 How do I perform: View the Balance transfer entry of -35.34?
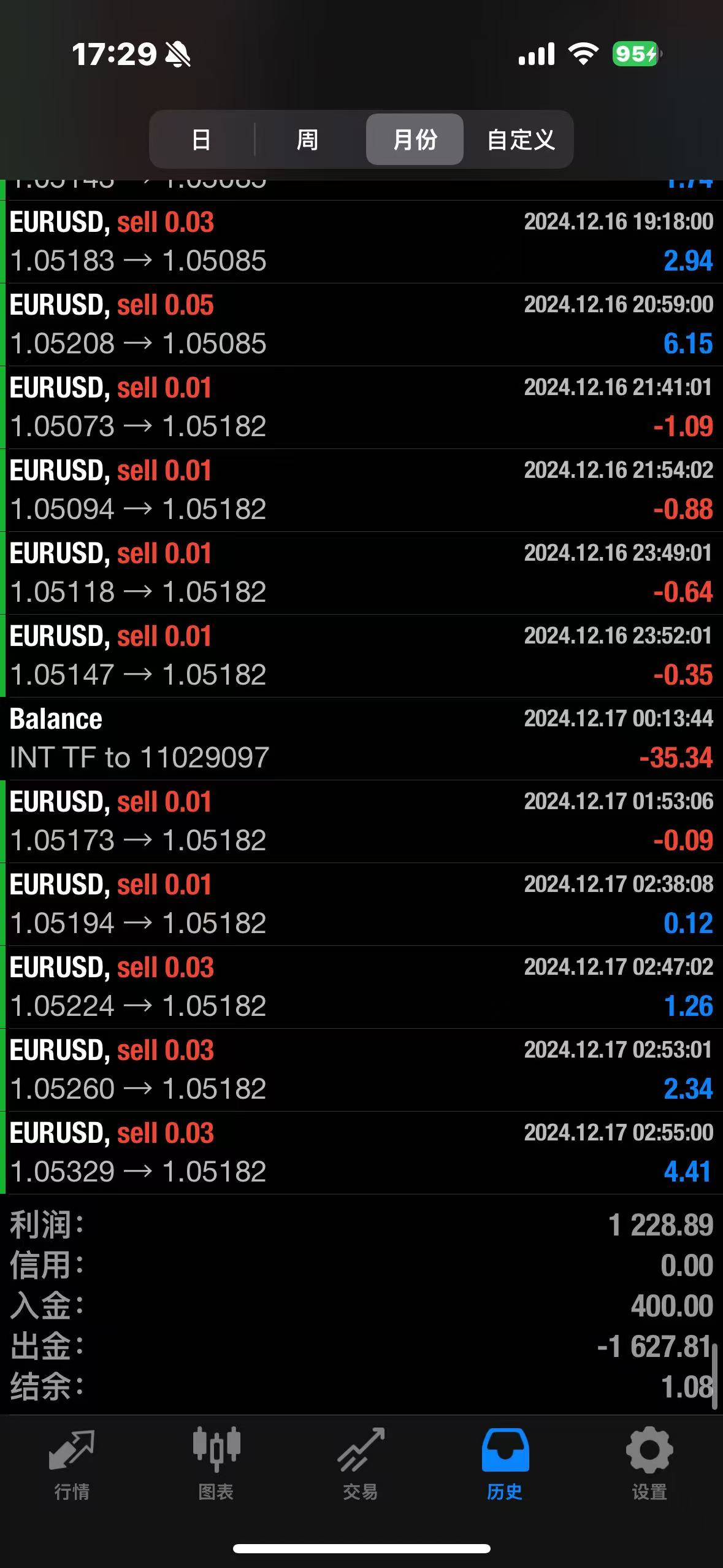361,739
